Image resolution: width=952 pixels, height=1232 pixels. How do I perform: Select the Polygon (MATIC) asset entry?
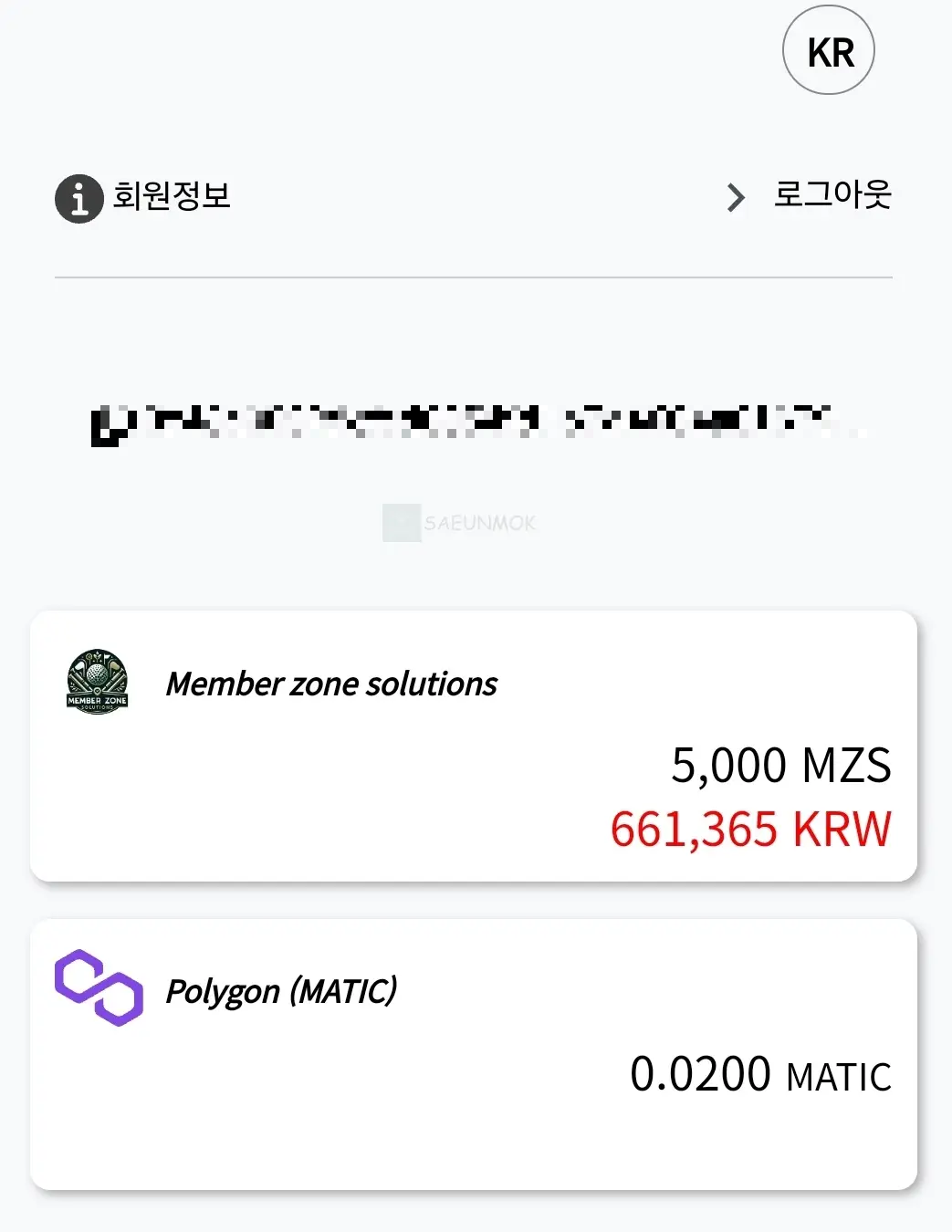click(x=475, y=1049)
